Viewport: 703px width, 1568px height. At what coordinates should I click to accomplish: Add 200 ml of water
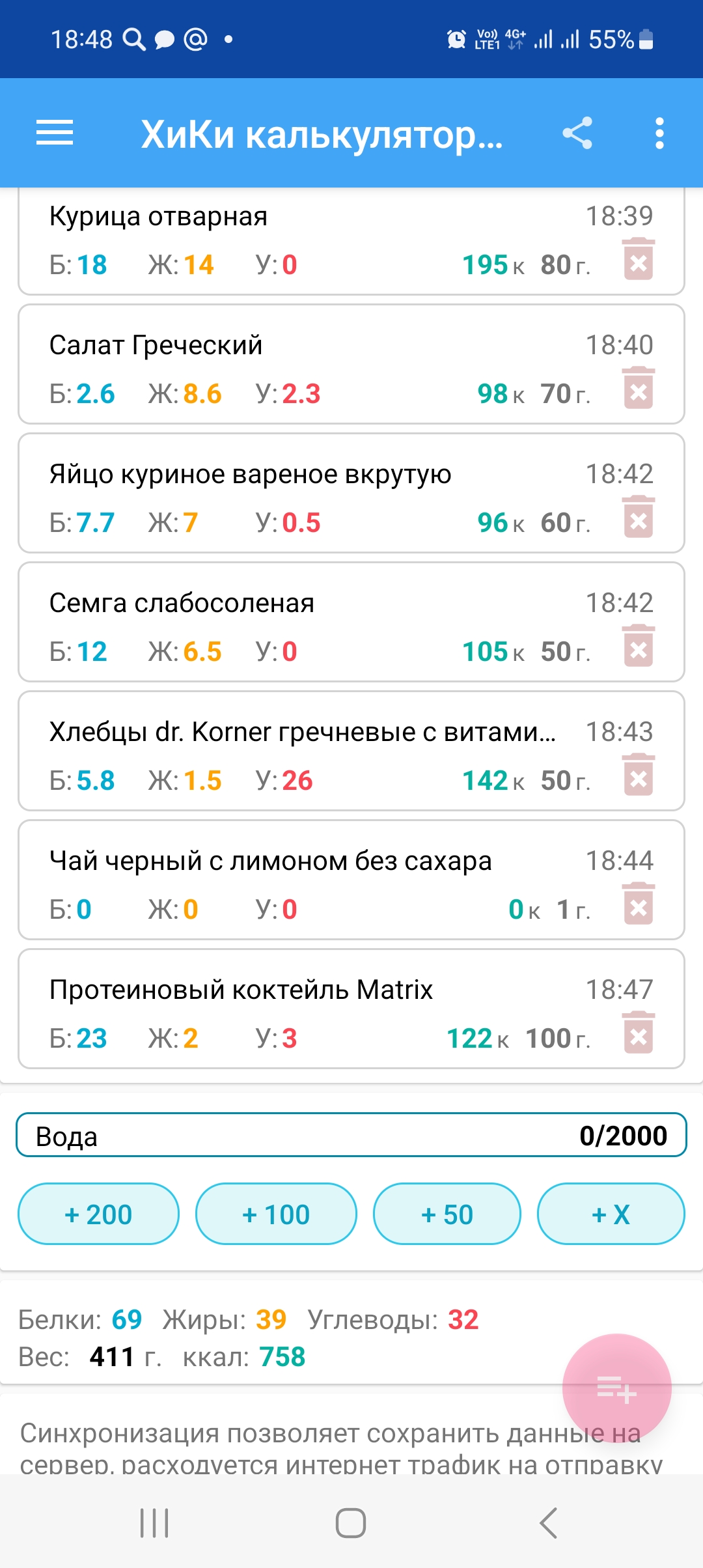(98, 1214)
